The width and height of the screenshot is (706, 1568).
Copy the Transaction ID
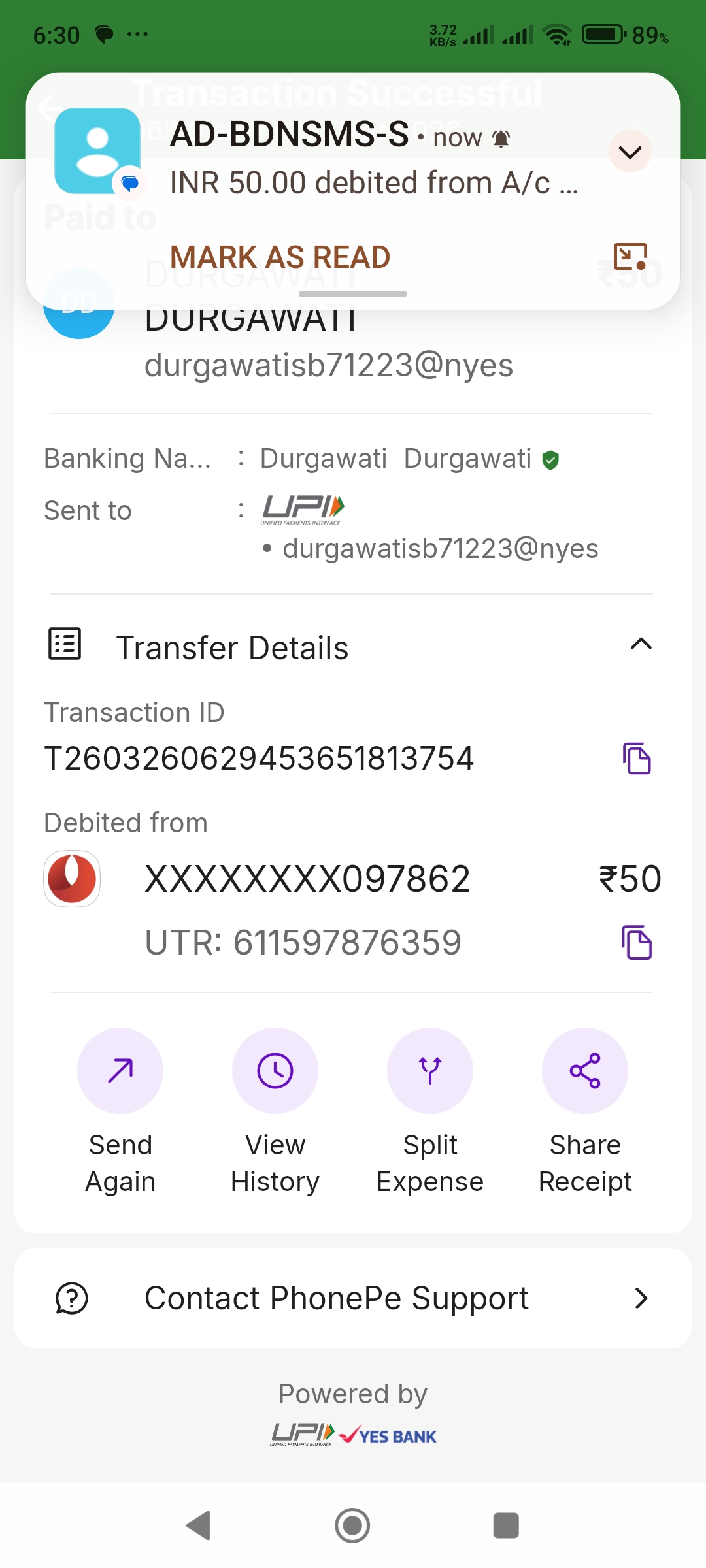pos(637,759)
